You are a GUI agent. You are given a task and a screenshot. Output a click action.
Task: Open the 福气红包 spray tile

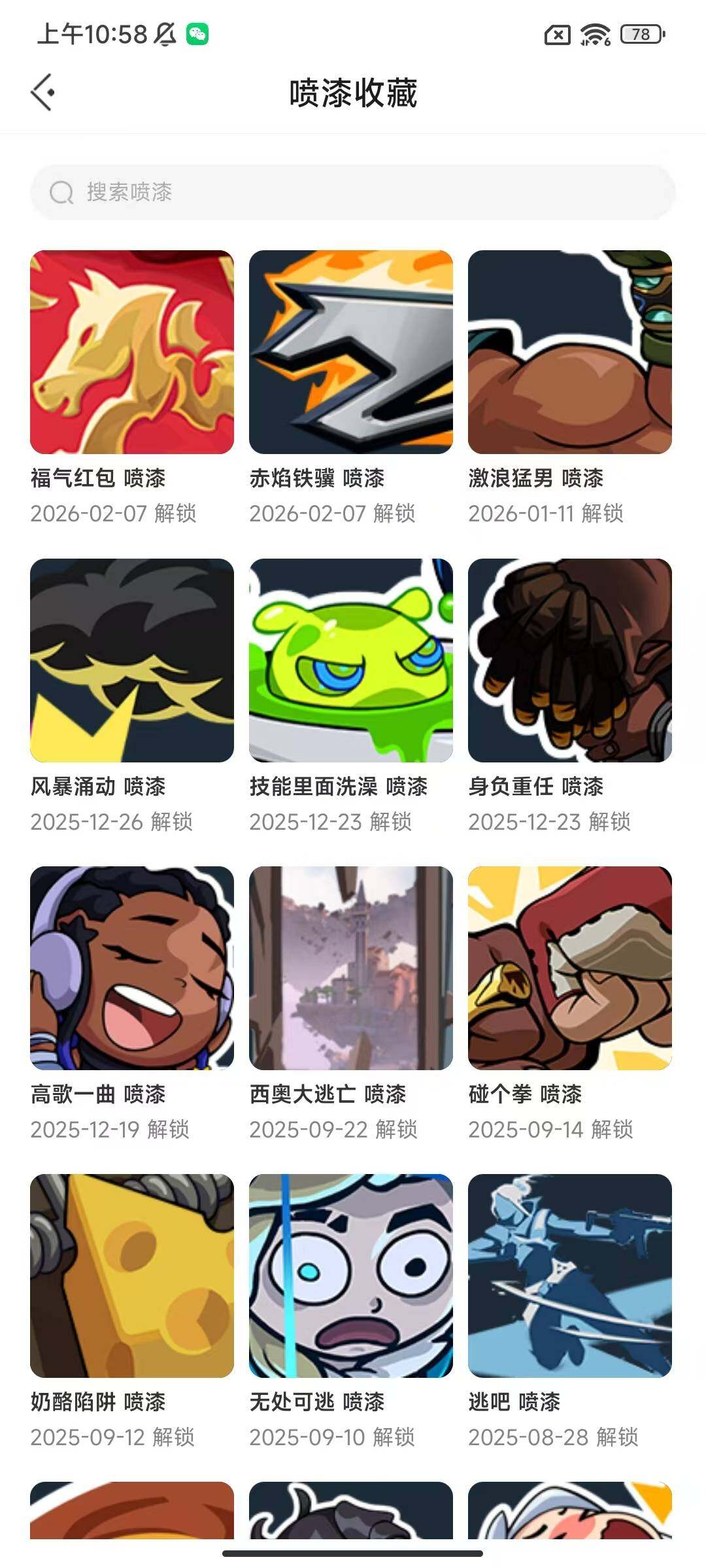click(132, 352)
